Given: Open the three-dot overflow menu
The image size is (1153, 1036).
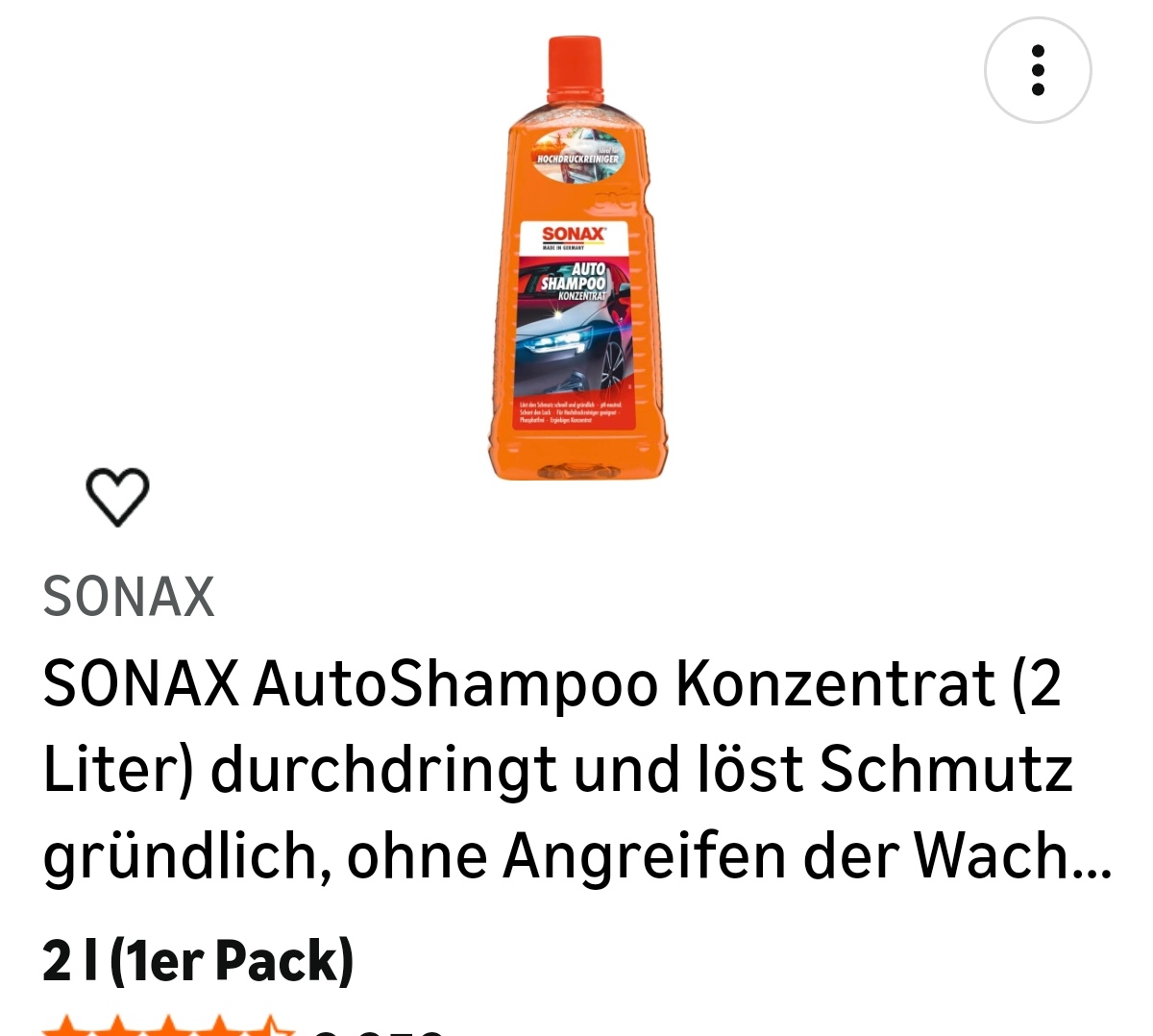Looking at the screenshot, I should click(x=1038, y=70).
